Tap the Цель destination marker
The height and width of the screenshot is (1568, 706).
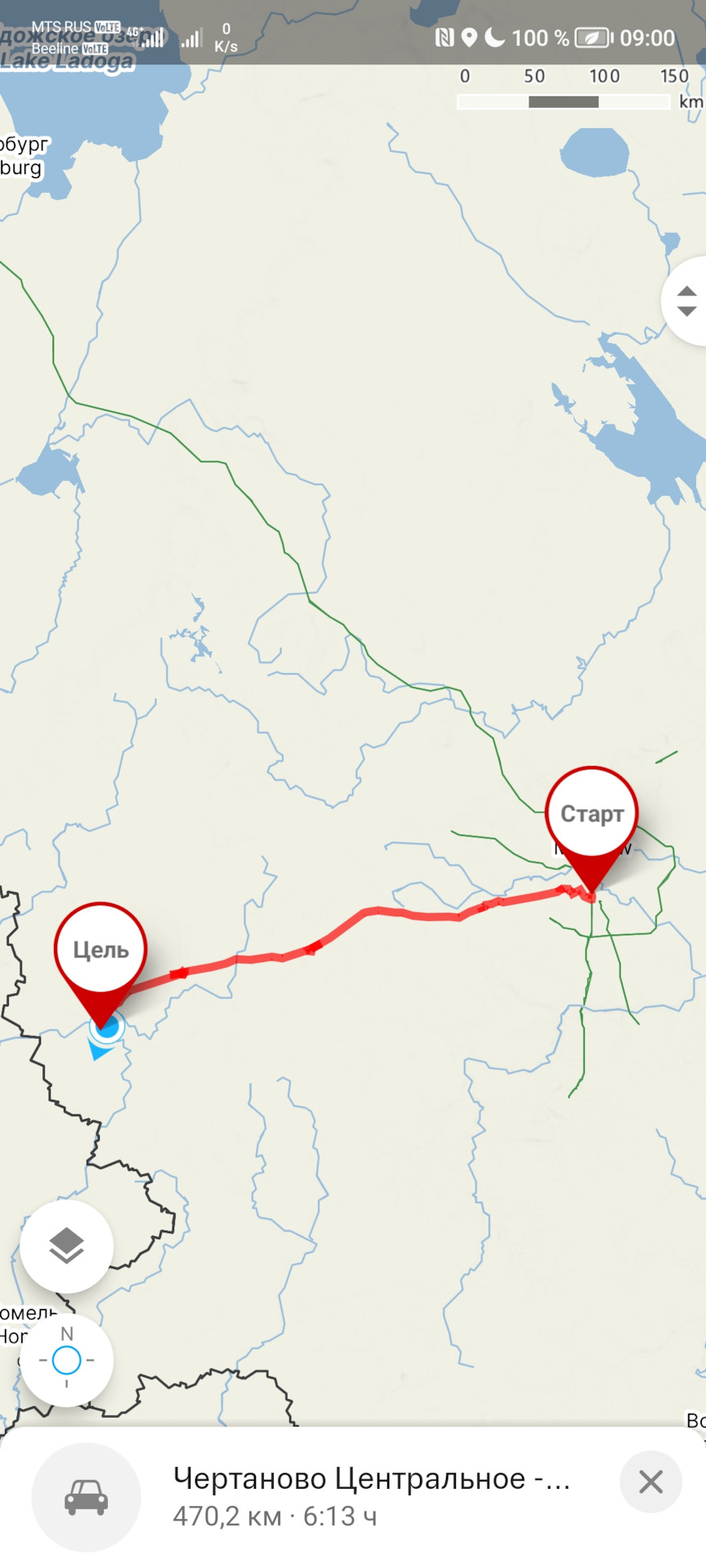(x=101, y=951)
